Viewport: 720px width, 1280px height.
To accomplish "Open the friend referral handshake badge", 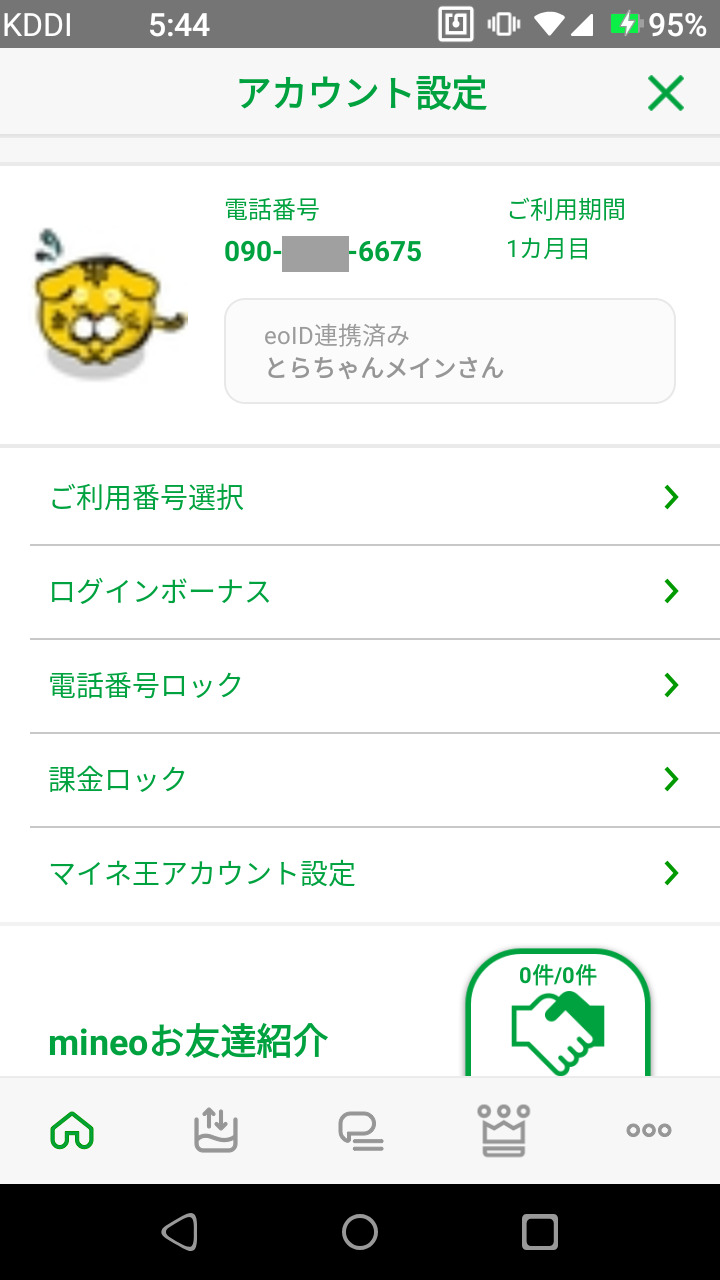I will (x=557, y=1015).
